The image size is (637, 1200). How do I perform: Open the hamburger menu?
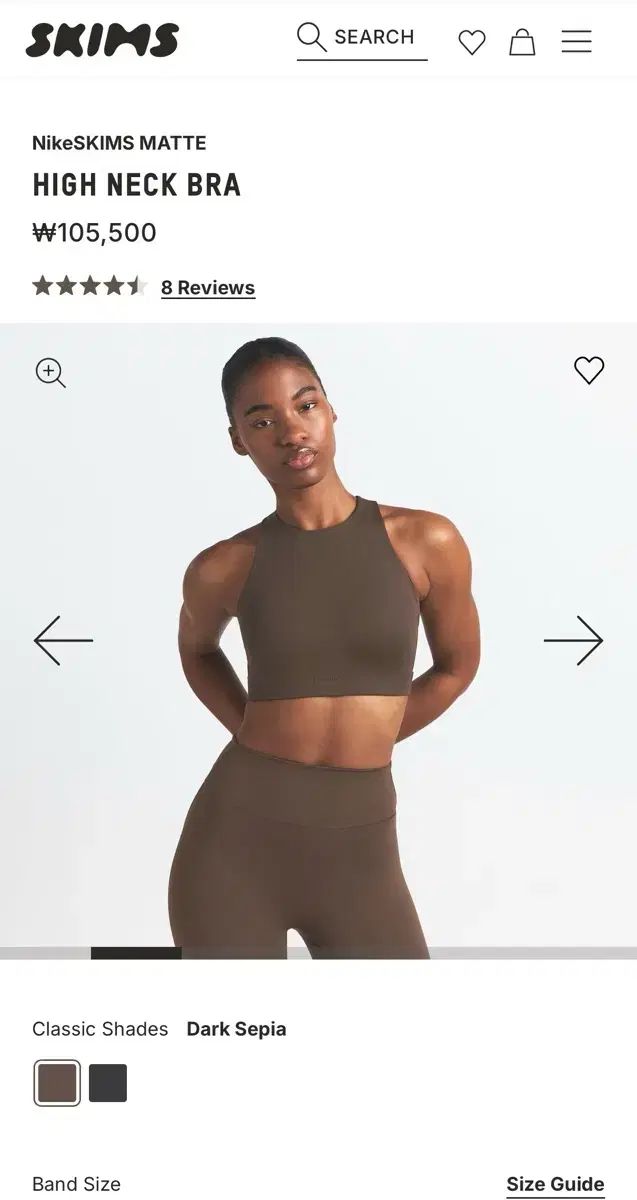[576, 41]
